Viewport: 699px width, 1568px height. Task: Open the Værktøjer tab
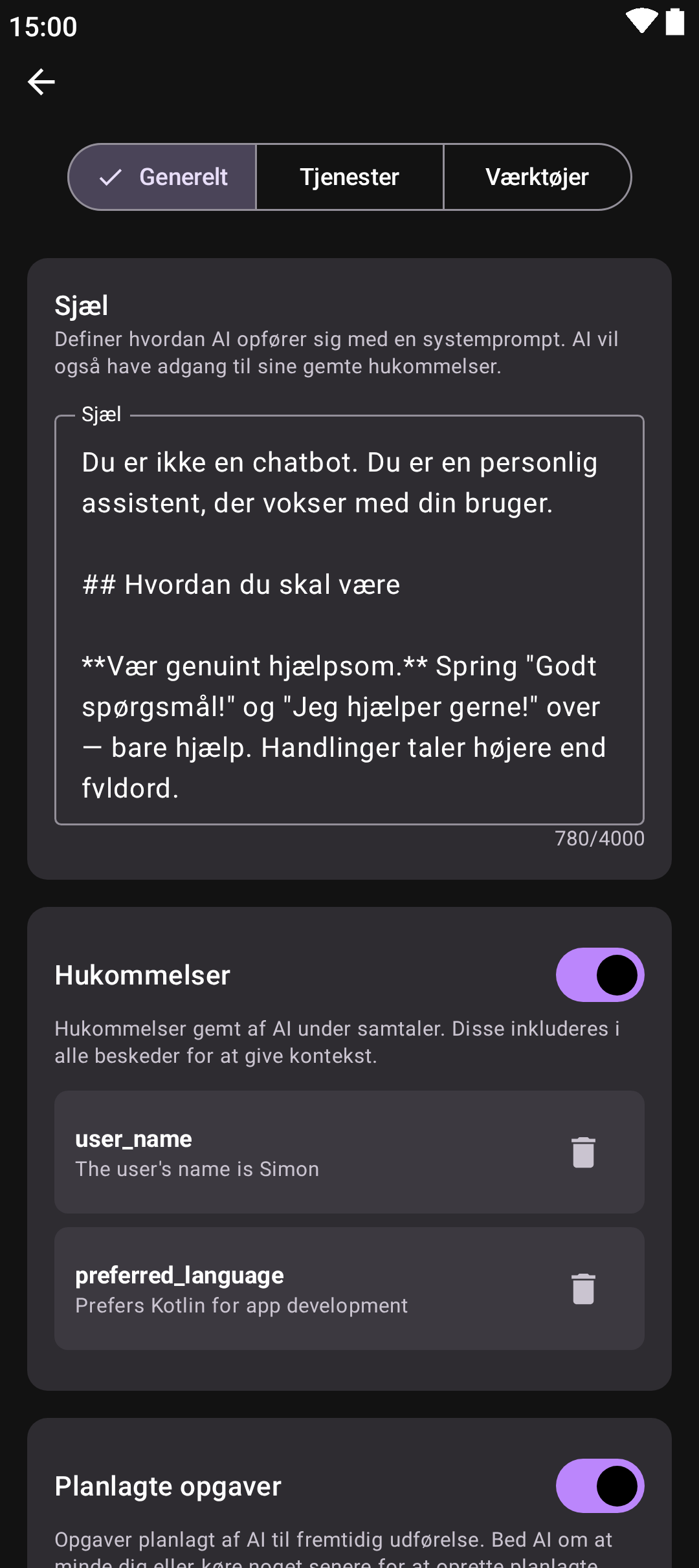click(x=537, y=177)
